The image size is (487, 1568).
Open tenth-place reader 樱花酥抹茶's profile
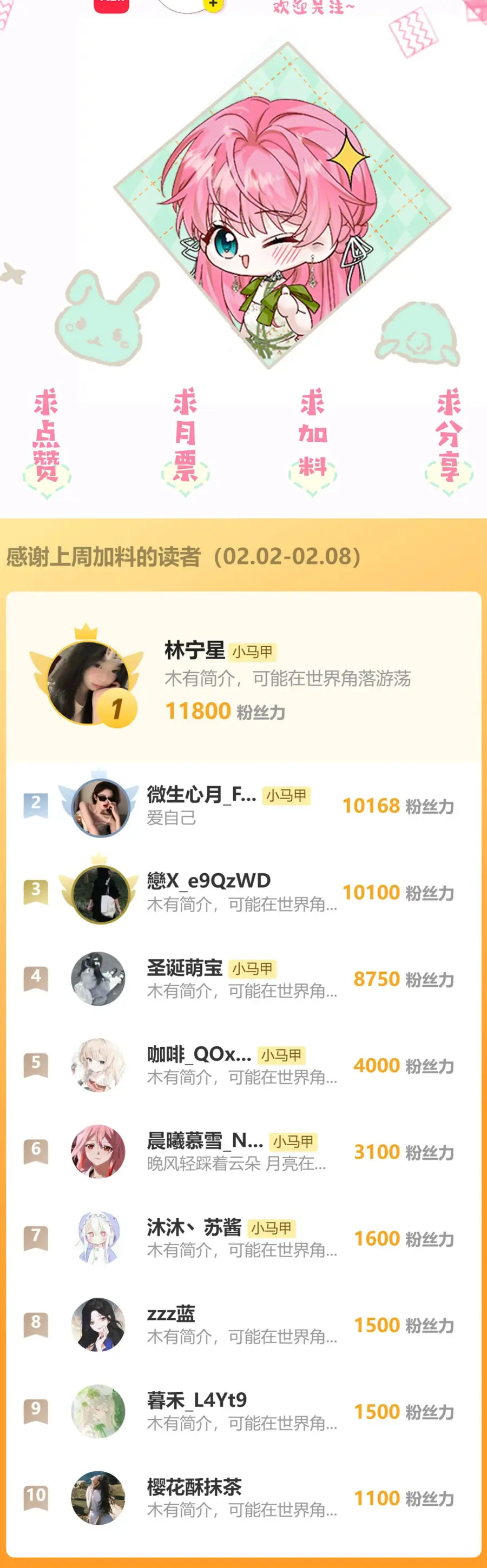[194, 1486]
